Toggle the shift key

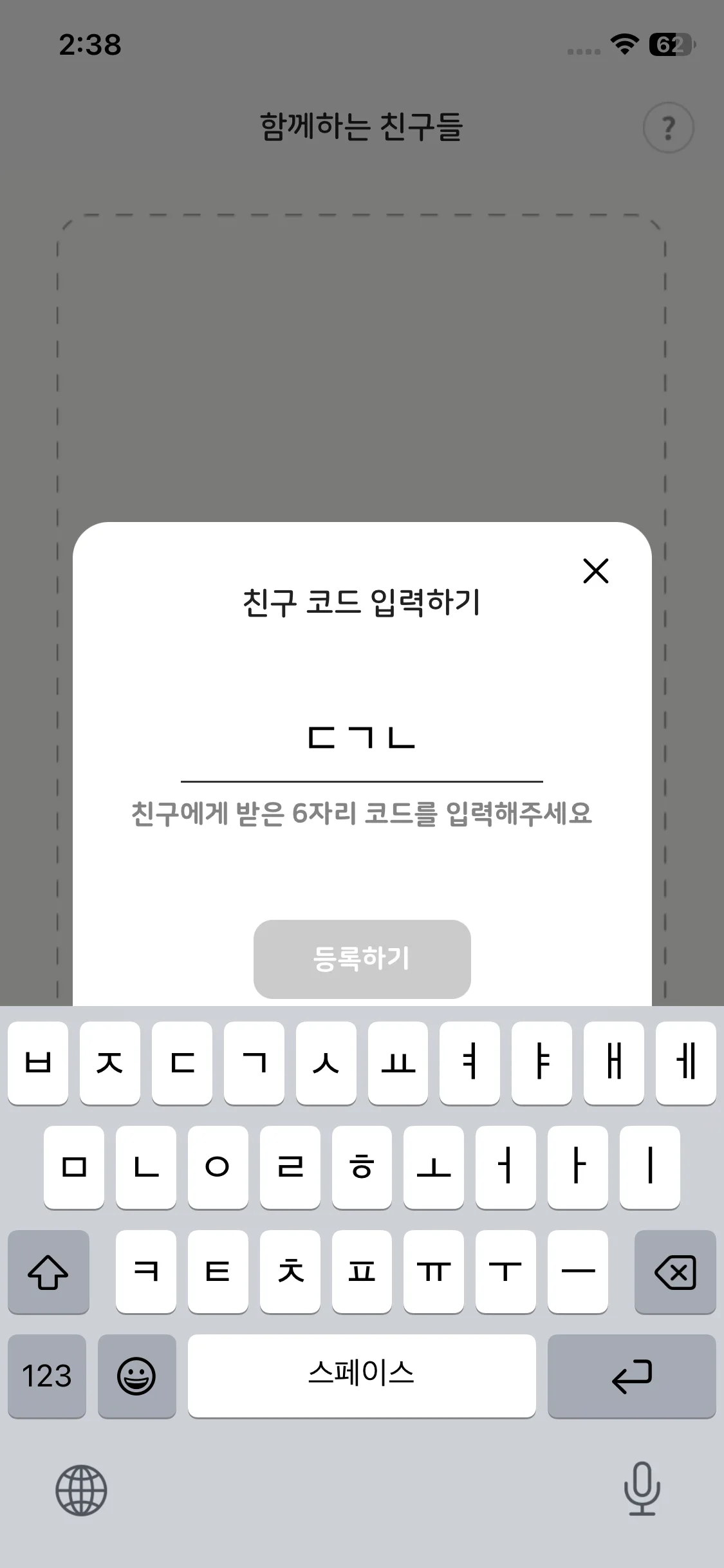pyautogui.click(x=48, y=1272)
